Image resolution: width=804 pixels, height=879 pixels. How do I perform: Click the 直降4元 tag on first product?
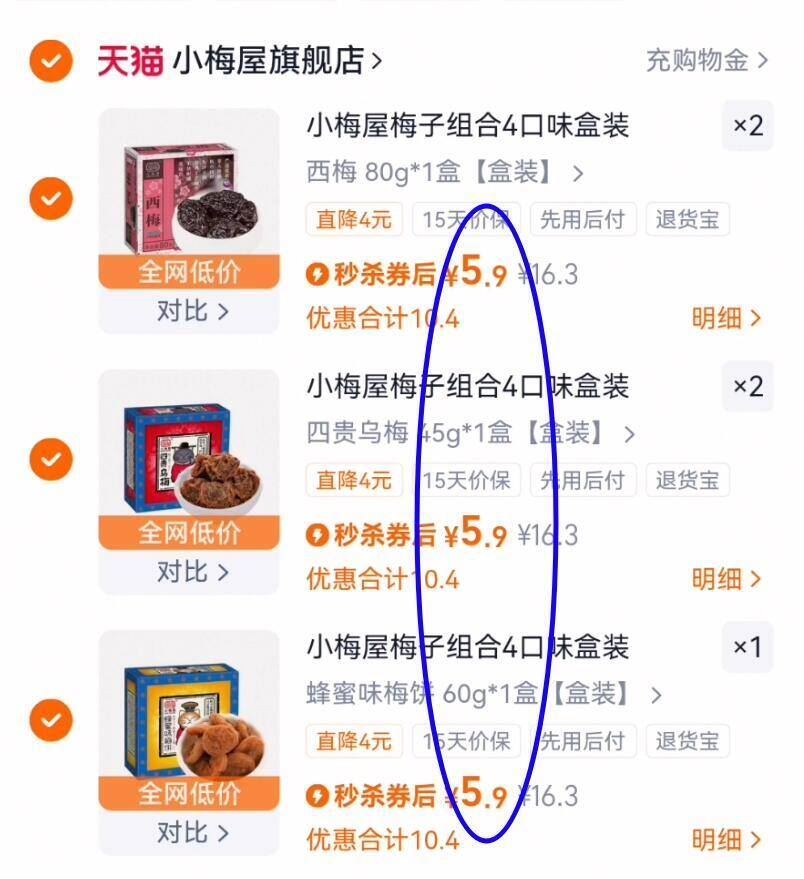click(x=353, y=219)
